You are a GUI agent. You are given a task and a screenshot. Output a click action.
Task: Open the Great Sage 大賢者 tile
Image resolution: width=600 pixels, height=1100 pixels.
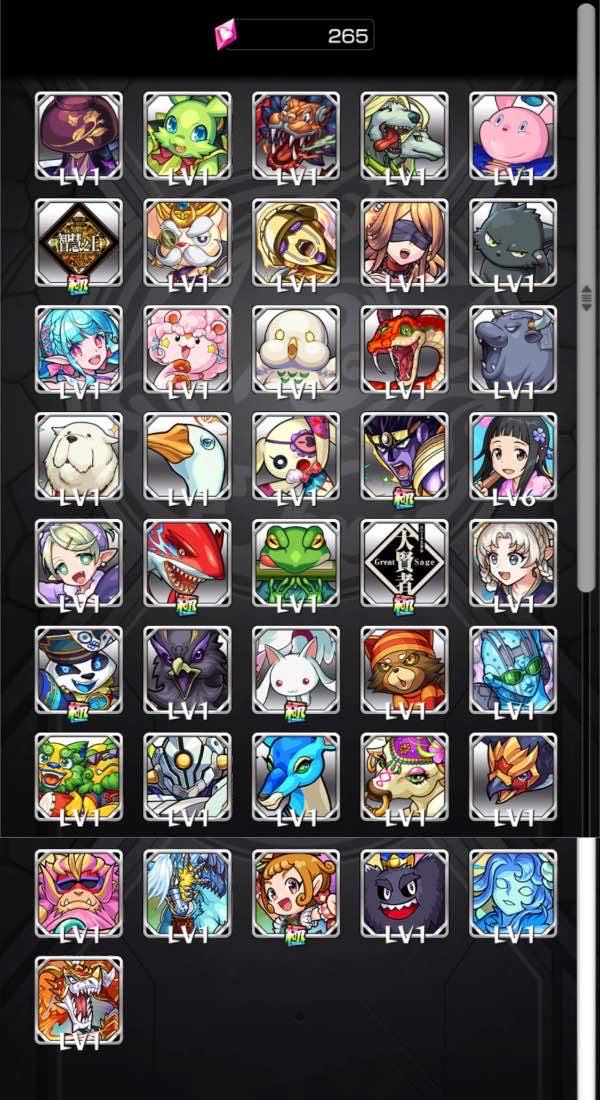405,563
